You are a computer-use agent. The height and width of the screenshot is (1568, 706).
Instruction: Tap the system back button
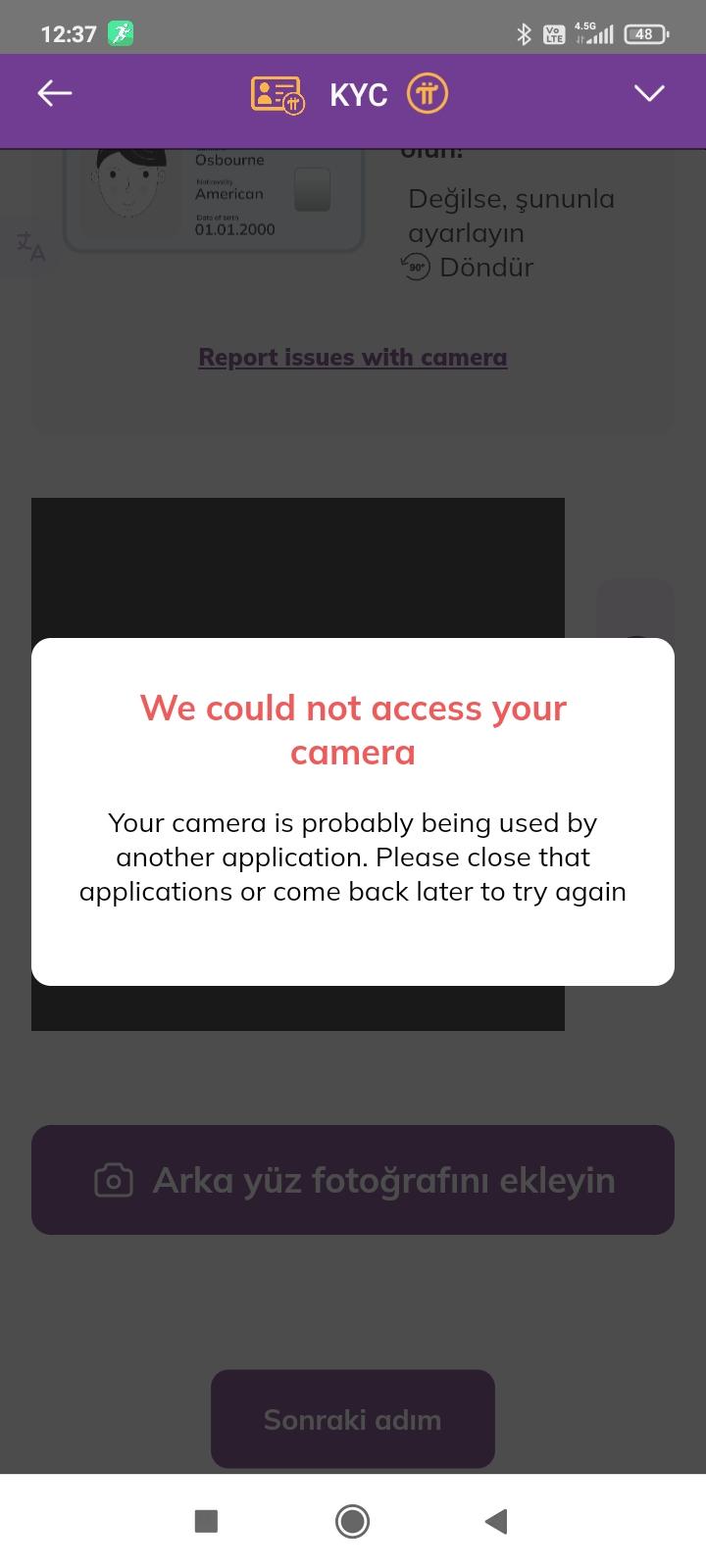pyautogui.click(x=496, y=1521)
